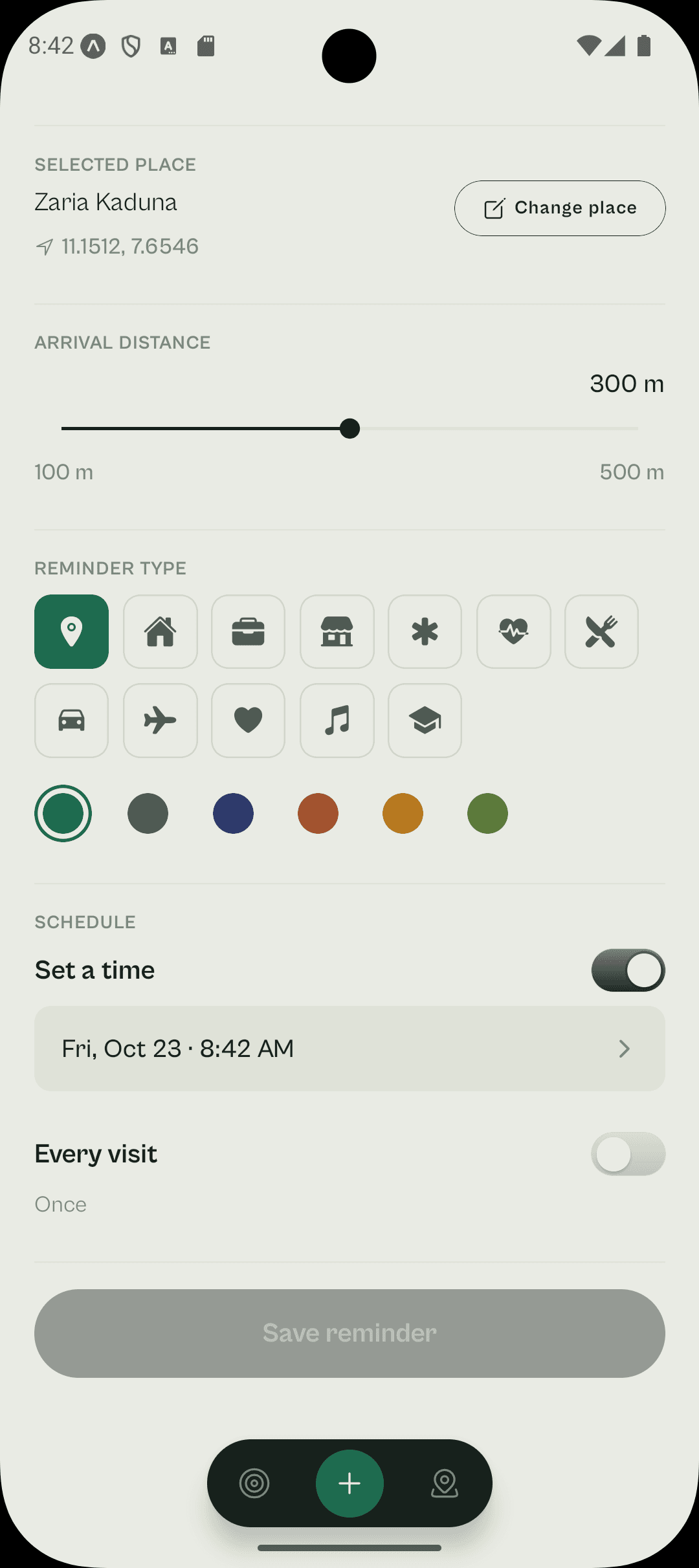Select the car reminder type icon
Screen dimensions: 699x1568
tap(71, 721)
